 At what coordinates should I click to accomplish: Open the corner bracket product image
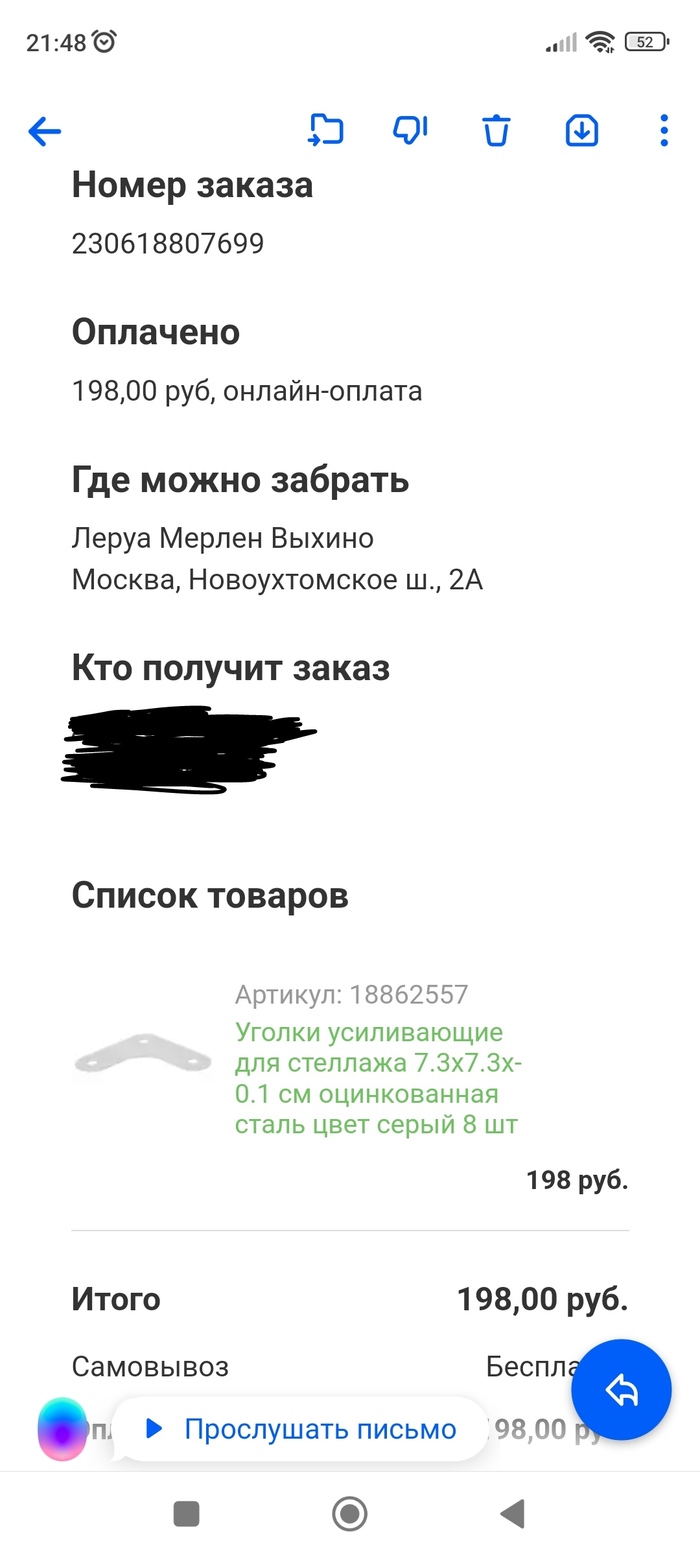(x=143, y=1056)
